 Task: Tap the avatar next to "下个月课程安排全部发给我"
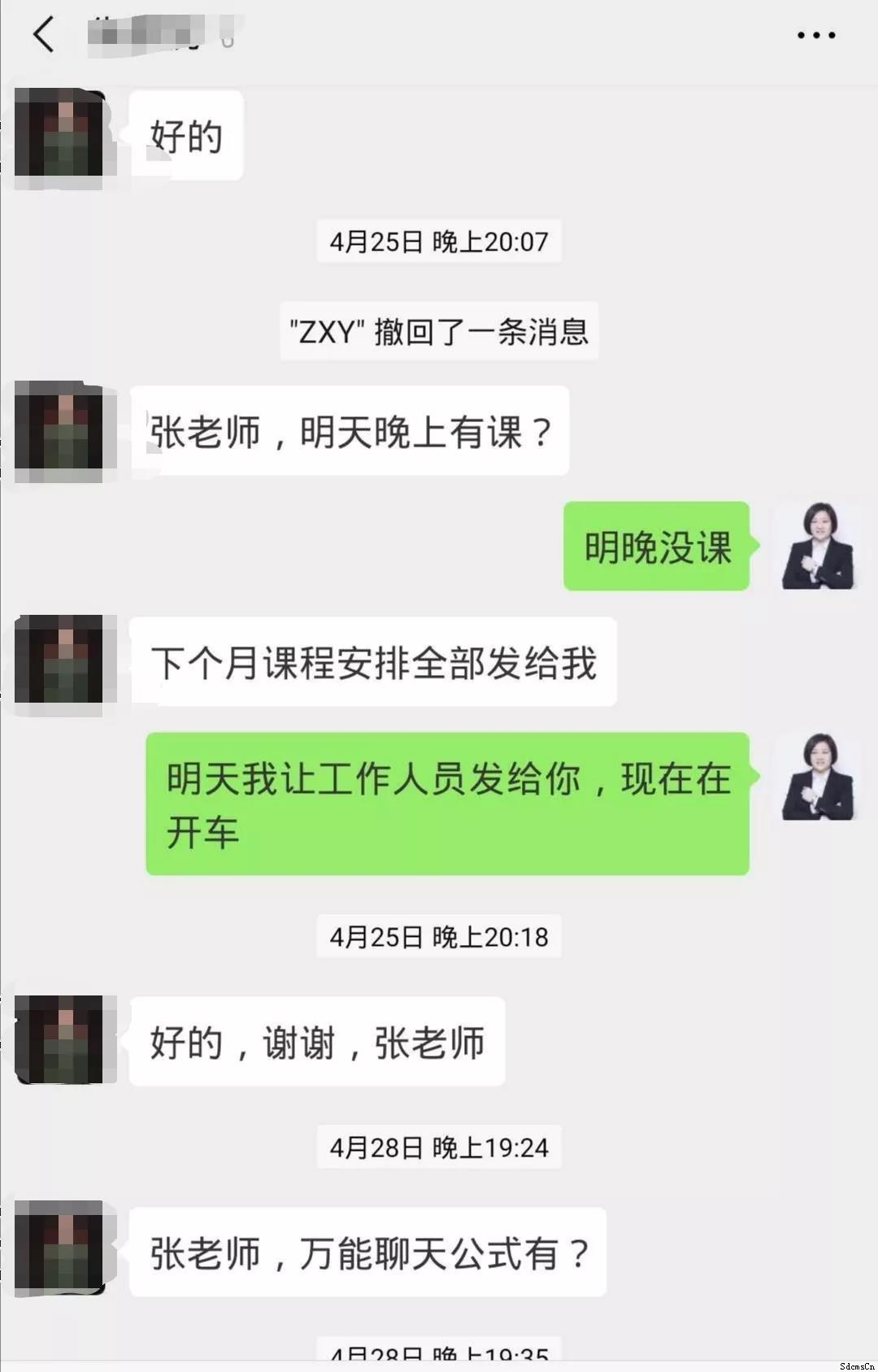[59, 660]
